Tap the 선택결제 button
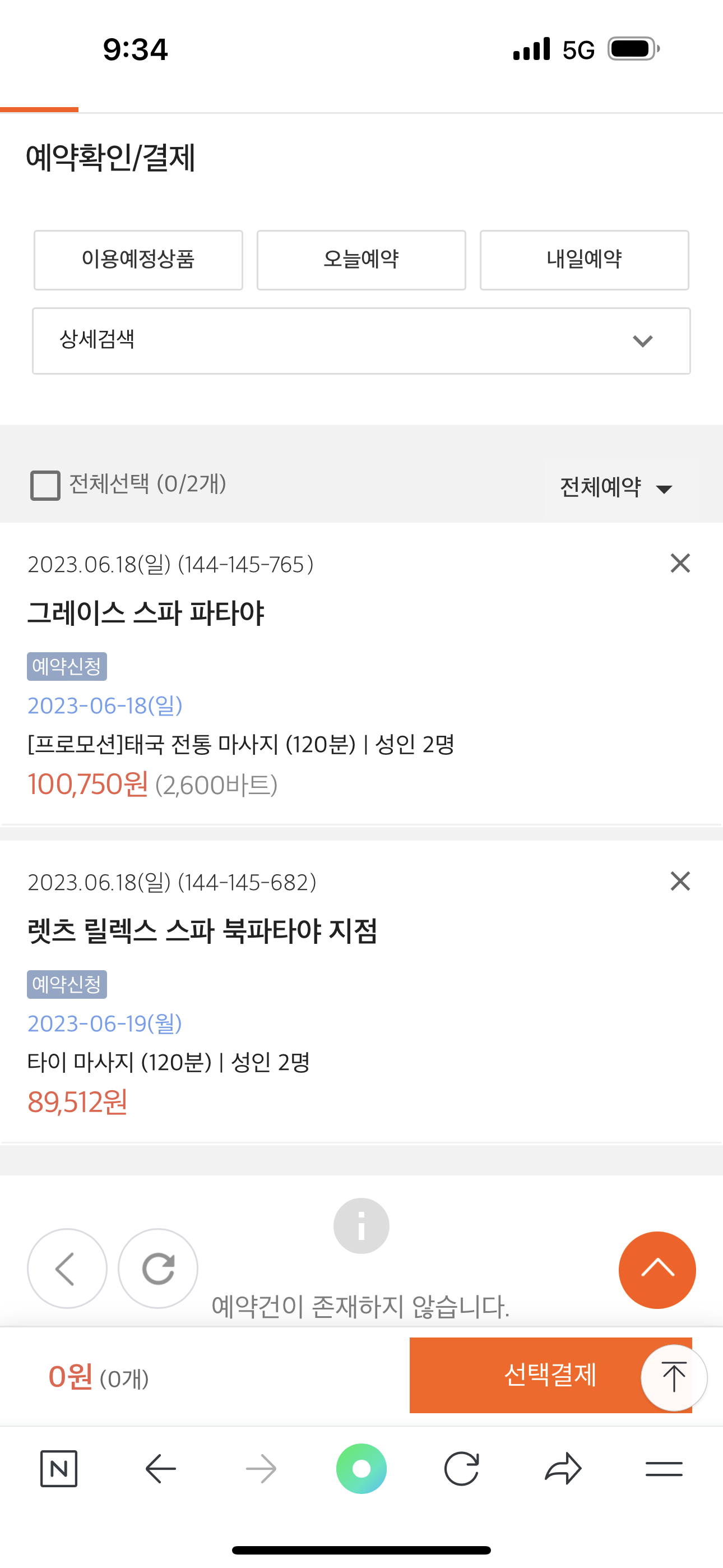 coord(550,1375)
